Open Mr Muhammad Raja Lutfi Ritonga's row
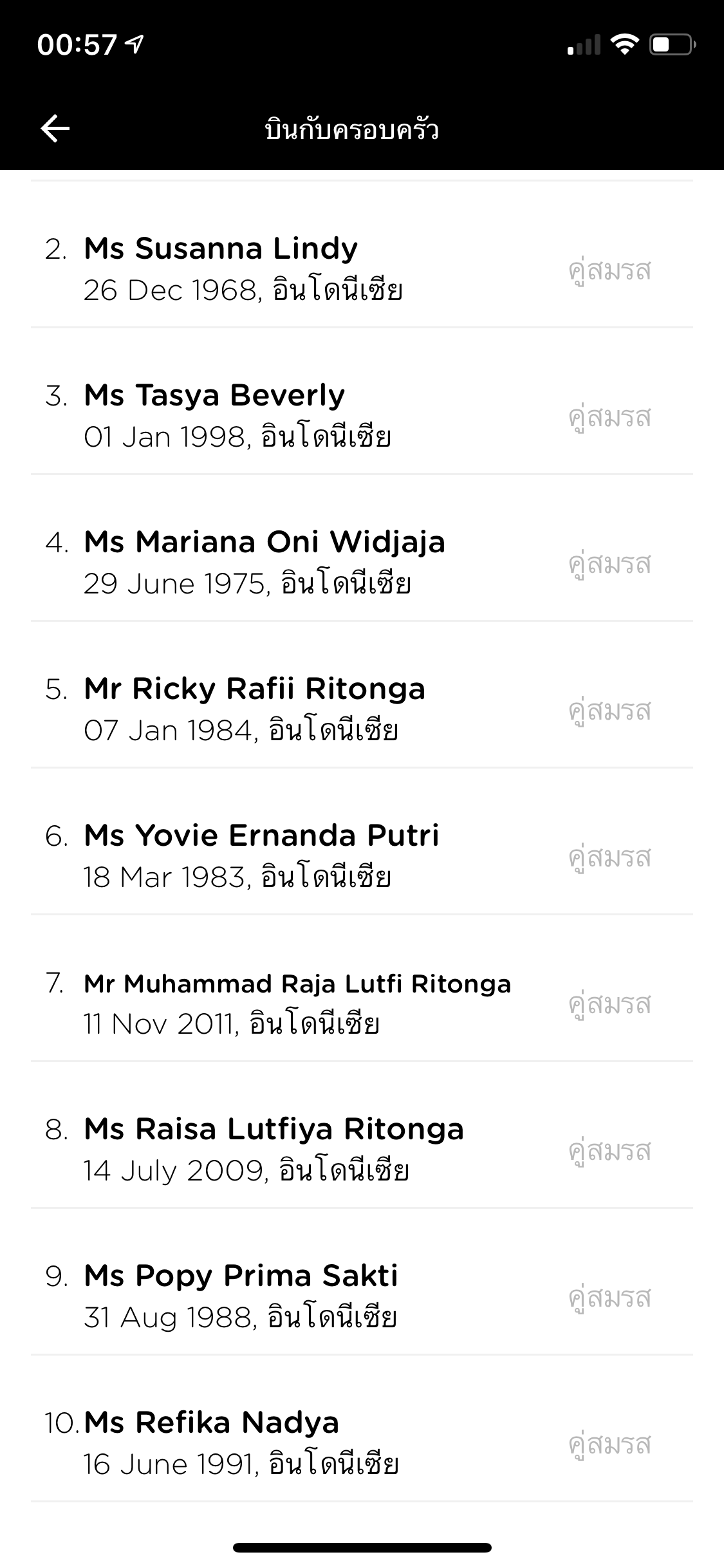 click(x=362, y=988)
